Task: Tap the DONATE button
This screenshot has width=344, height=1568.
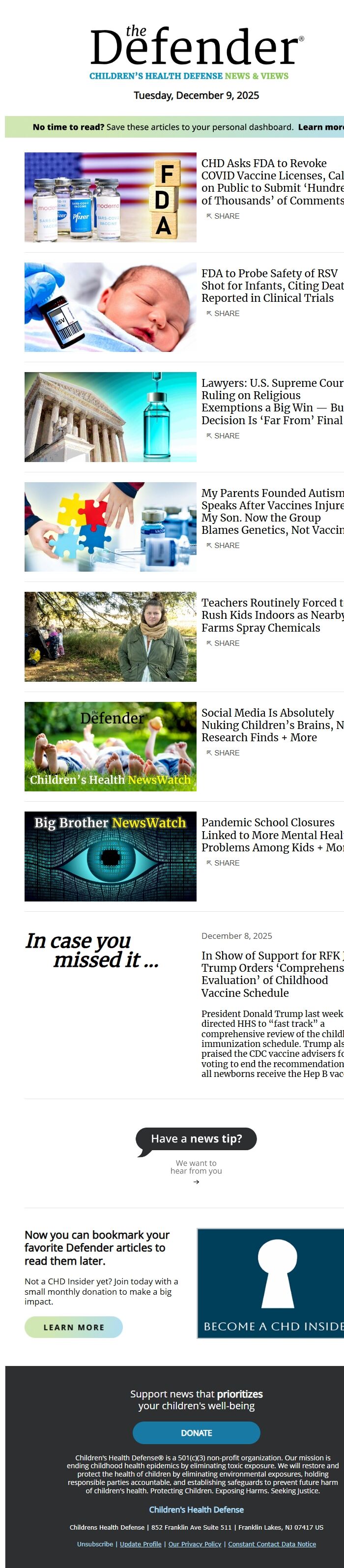Action: (x=196, y=1433)
